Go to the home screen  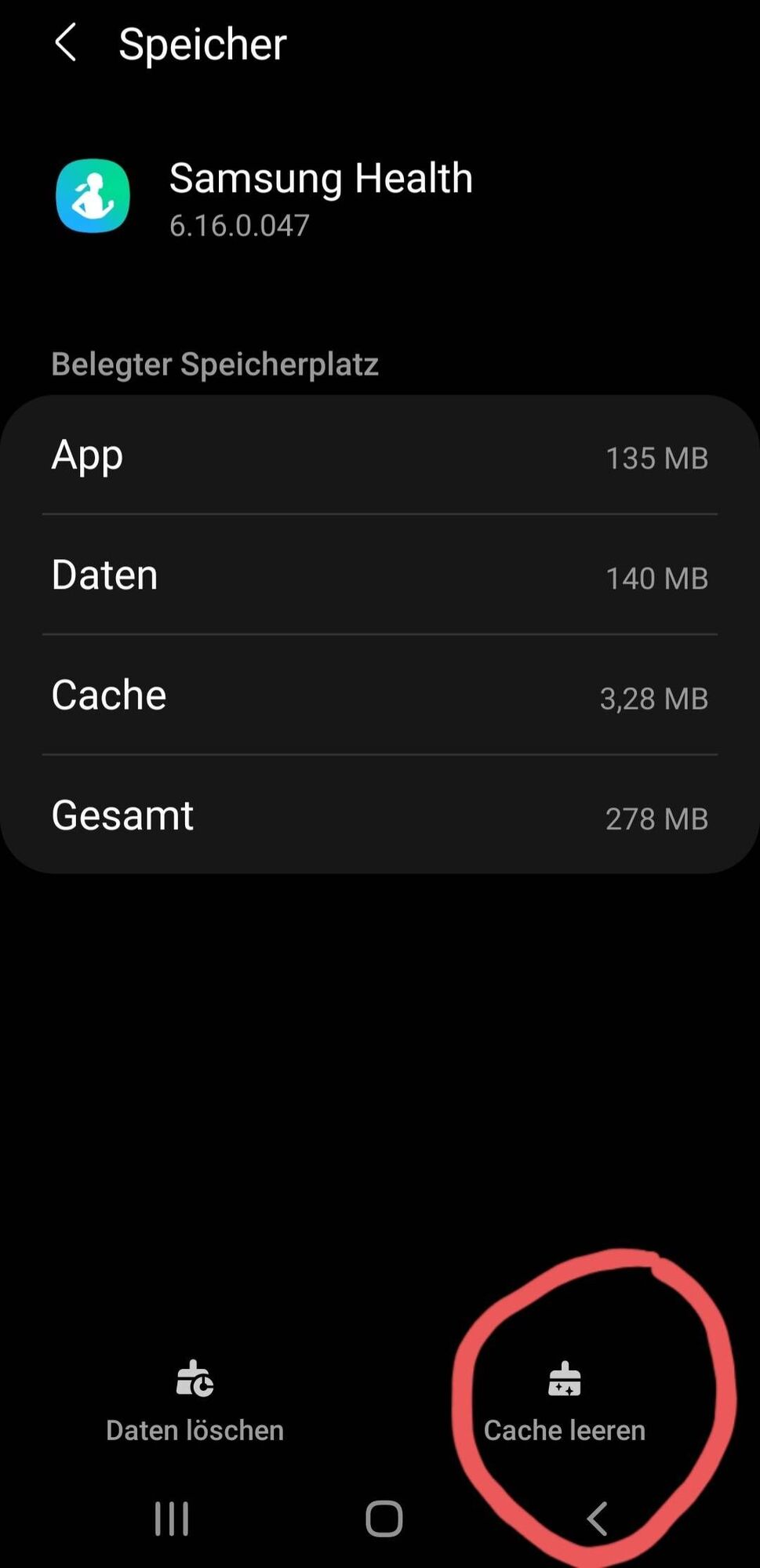click(x=384, y=1519)
